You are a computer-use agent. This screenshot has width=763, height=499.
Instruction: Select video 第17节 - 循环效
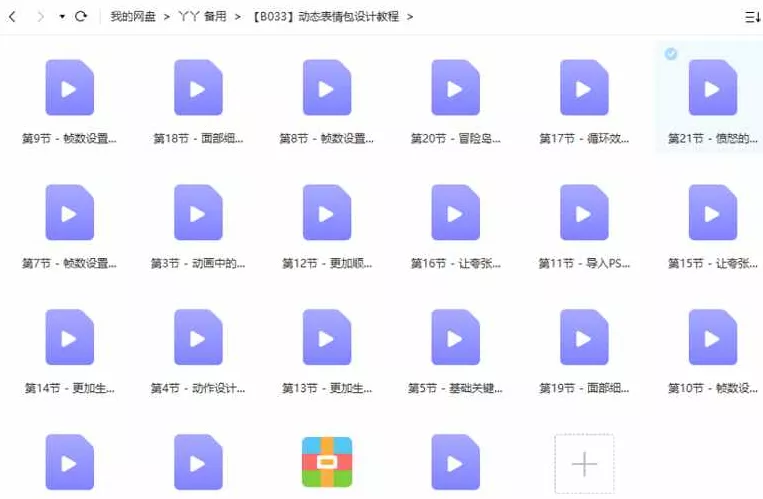[x=584, y=88]
